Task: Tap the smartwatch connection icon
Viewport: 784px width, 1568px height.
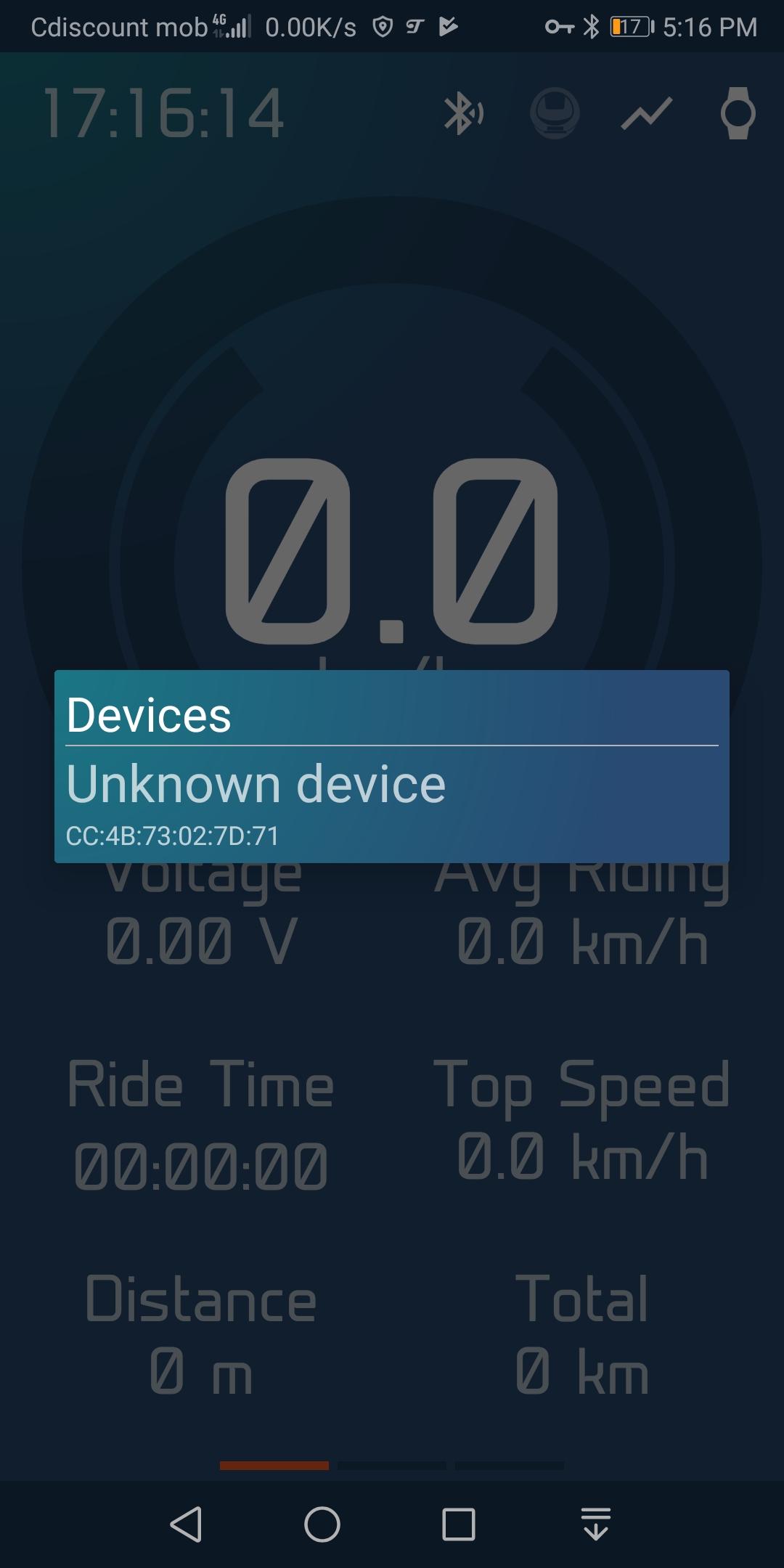Action: pyautogui.click(x=738, y=113)
